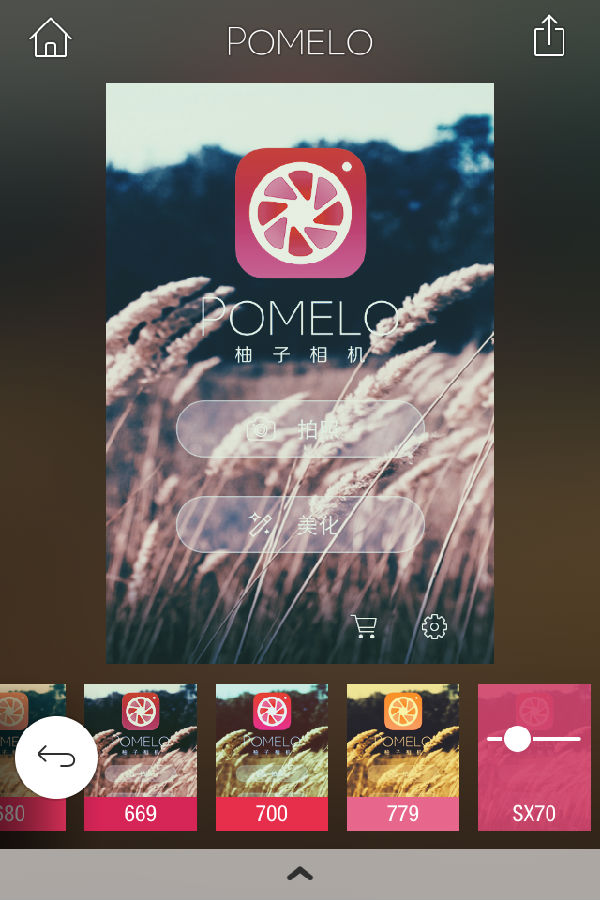Tap the undo arrow button
The width and height of the screenshot is (600, 900).
pos(56,757)
